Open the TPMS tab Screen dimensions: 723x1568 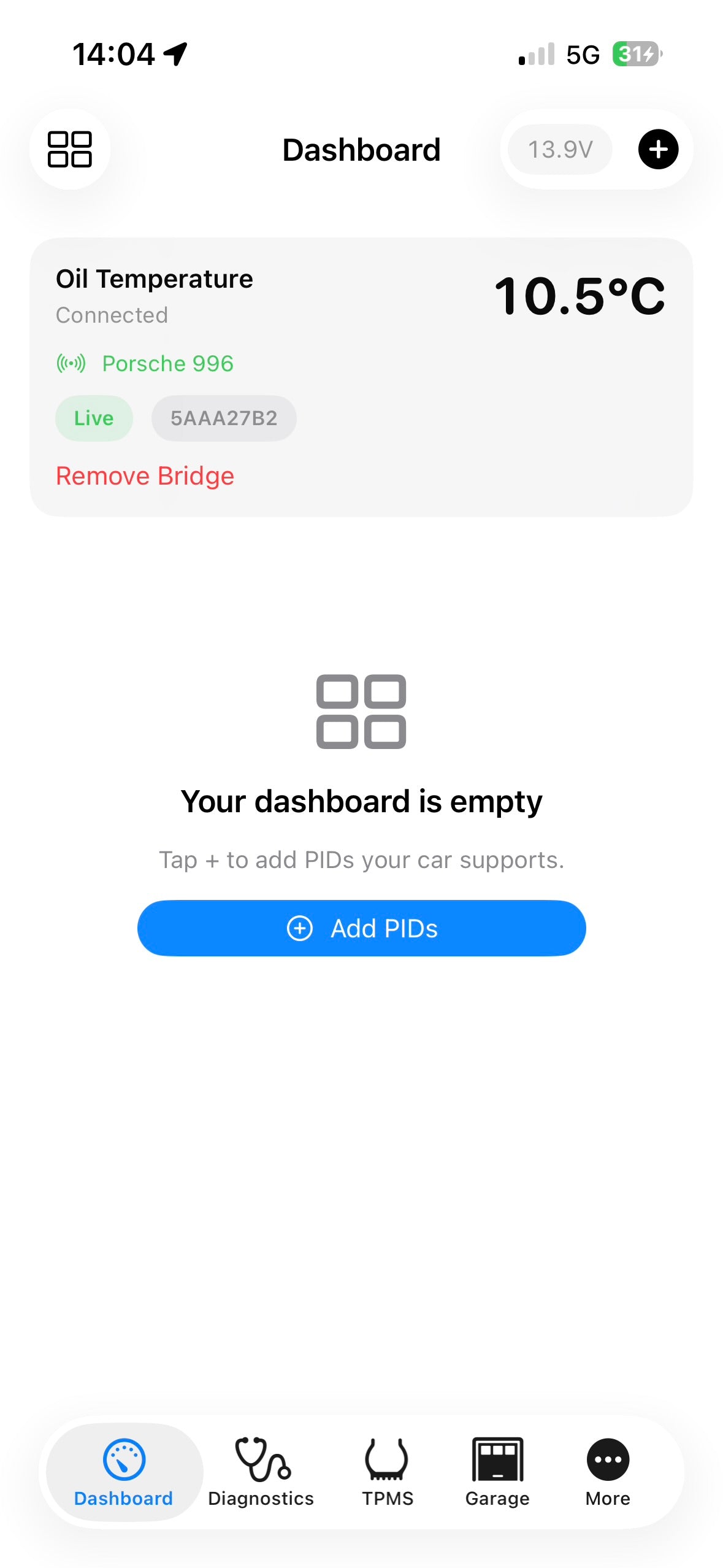(x=387, y=1472)
